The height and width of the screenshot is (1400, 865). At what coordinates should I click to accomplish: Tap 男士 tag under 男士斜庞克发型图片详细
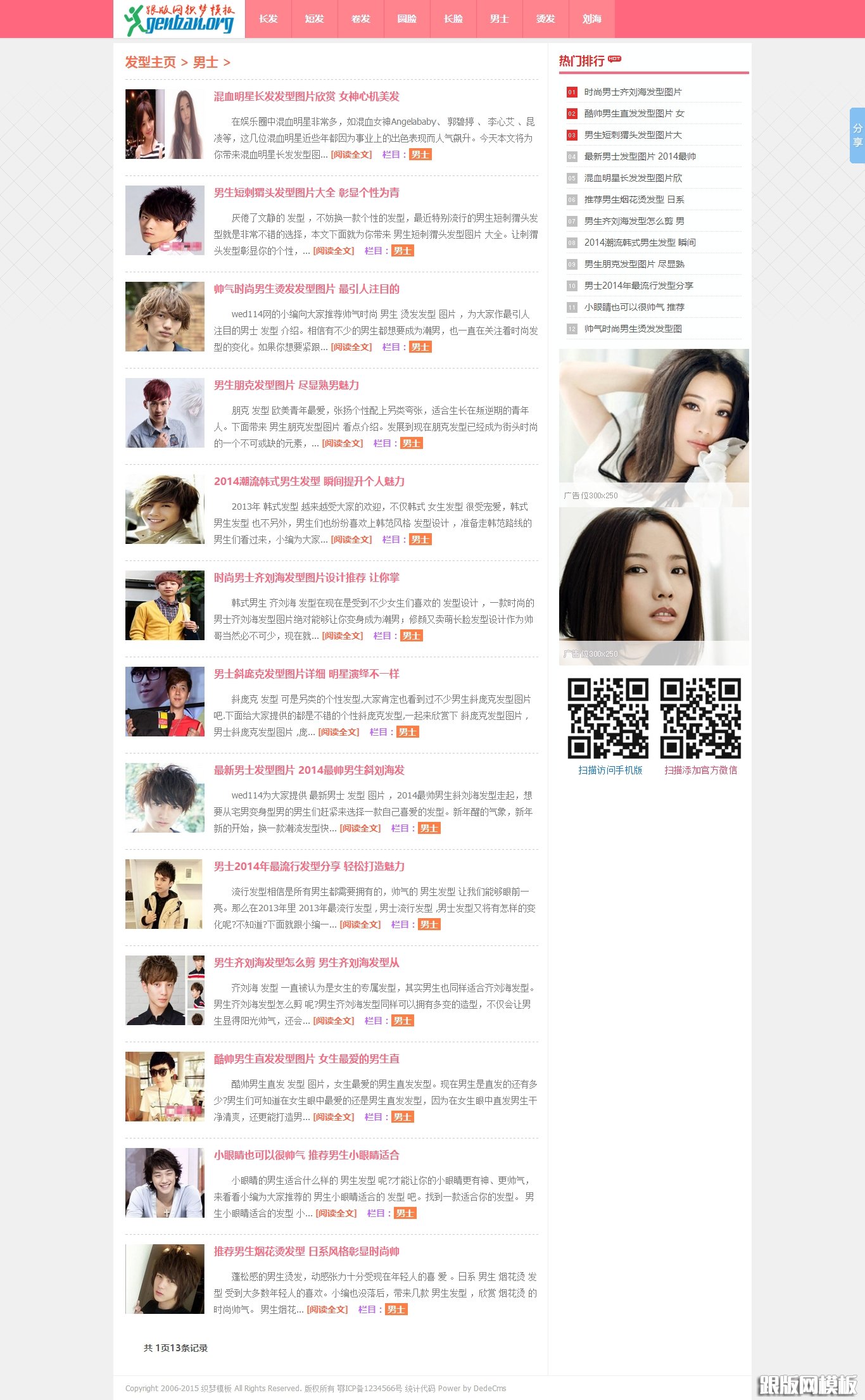click(407, 732)
